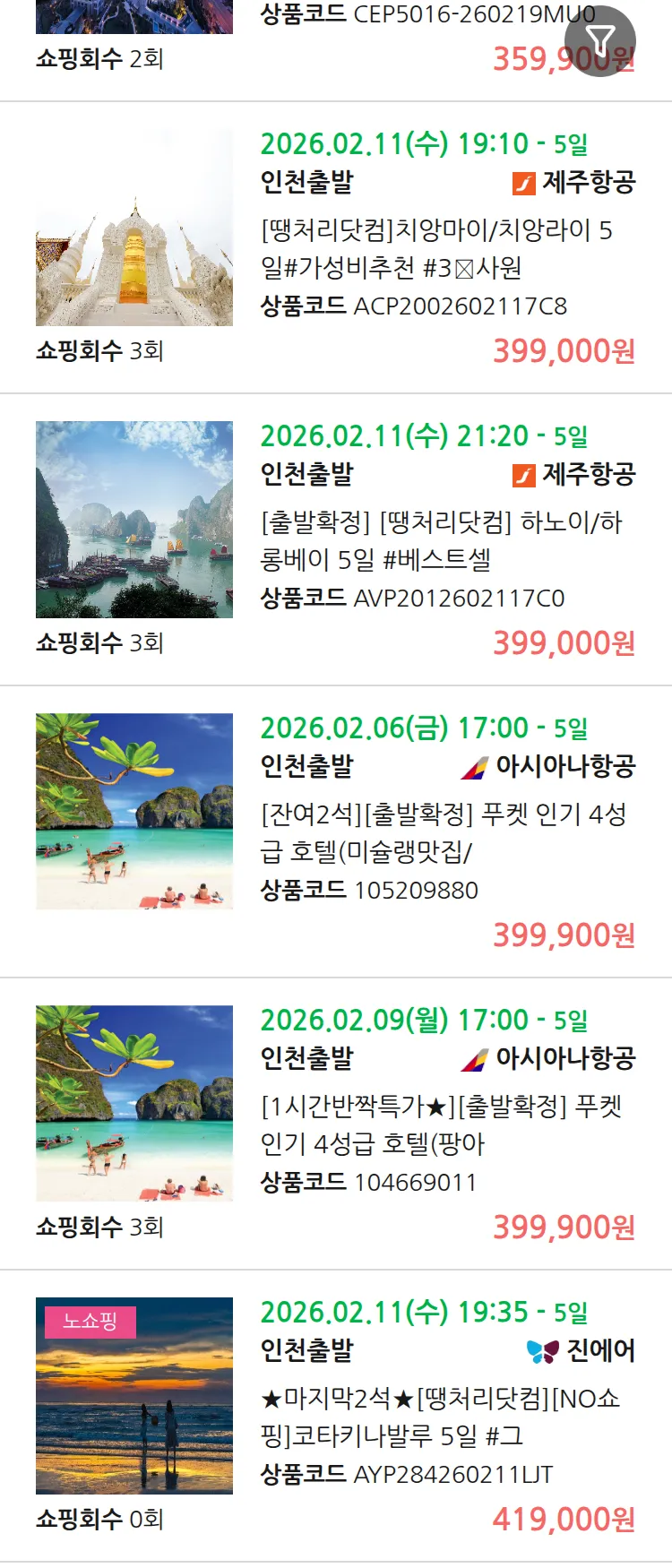
Task: Open the floating filter button
Action: [x=599, y=41]
